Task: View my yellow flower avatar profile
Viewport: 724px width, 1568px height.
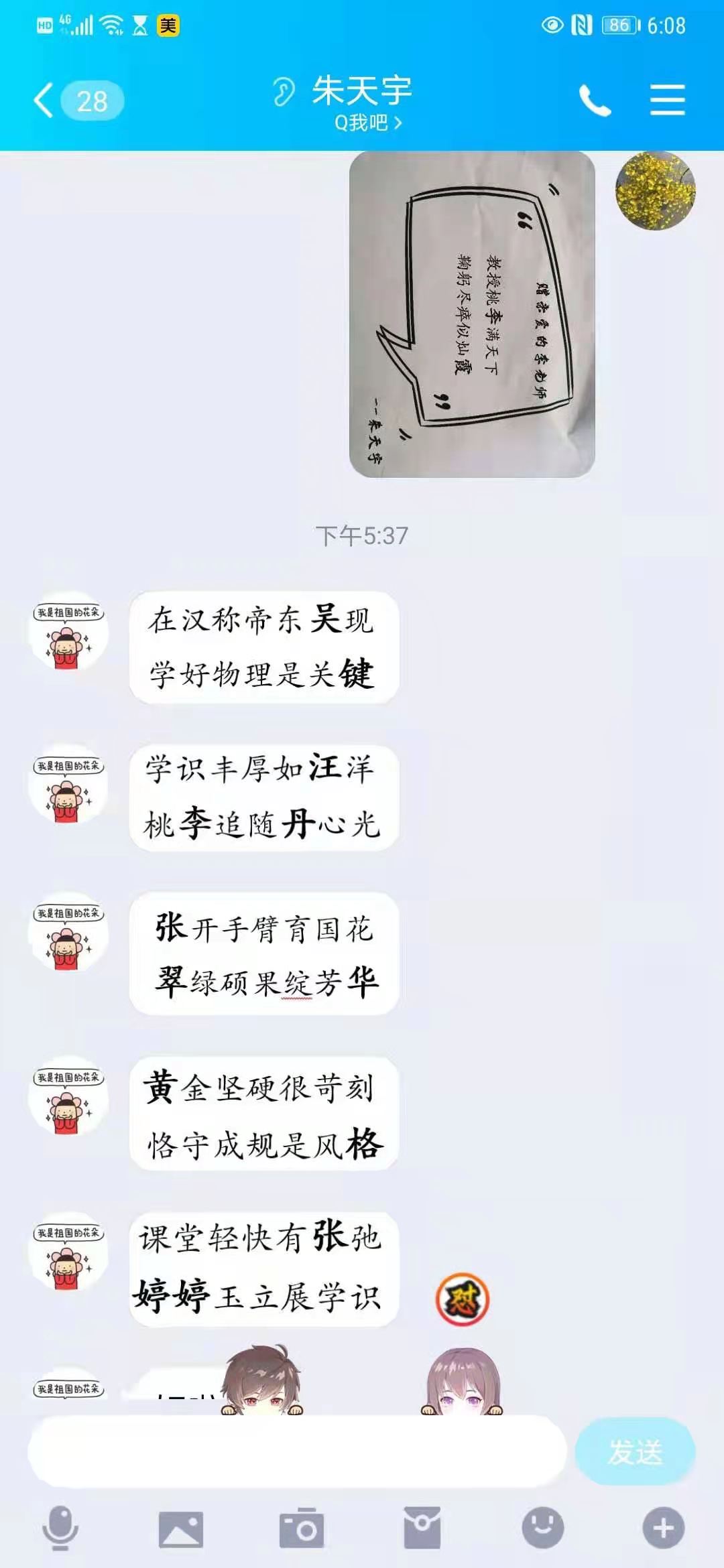Action: point(655,191)
